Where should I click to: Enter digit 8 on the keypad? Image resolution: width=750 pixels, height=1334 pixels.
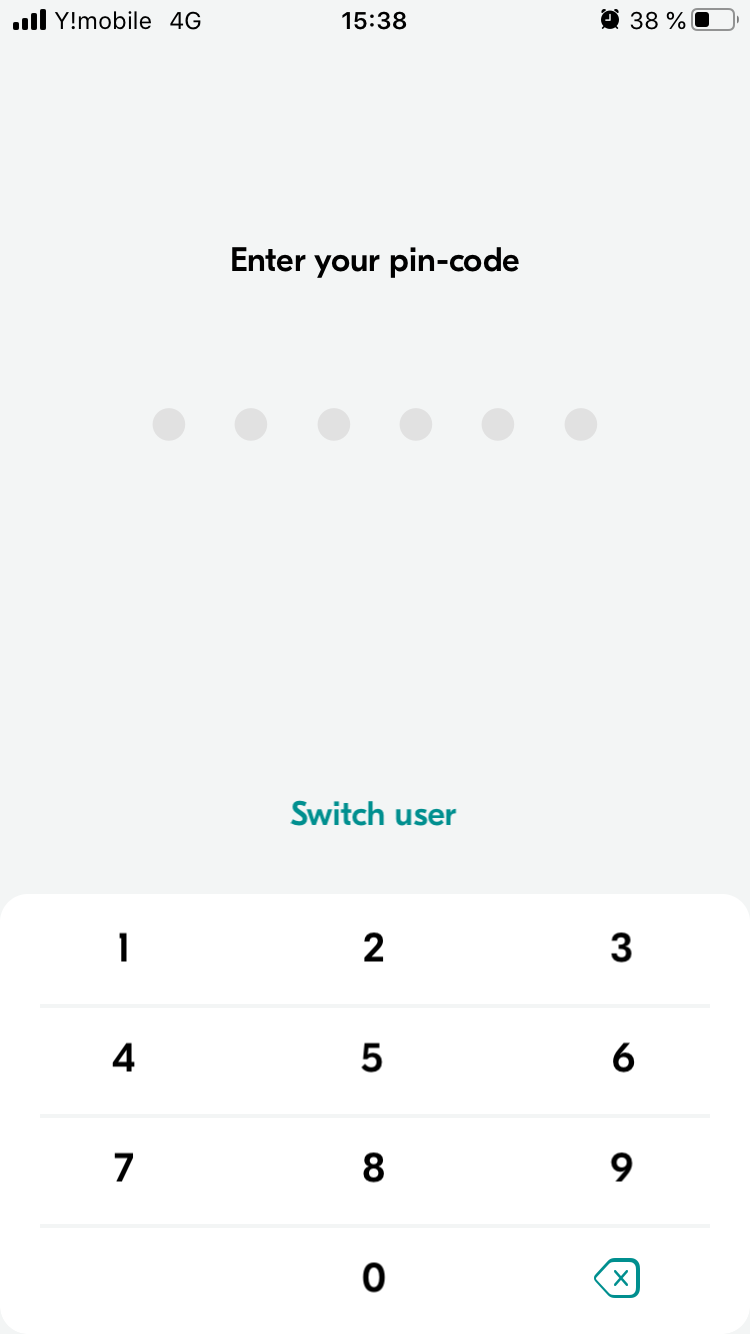[373, 1168]
